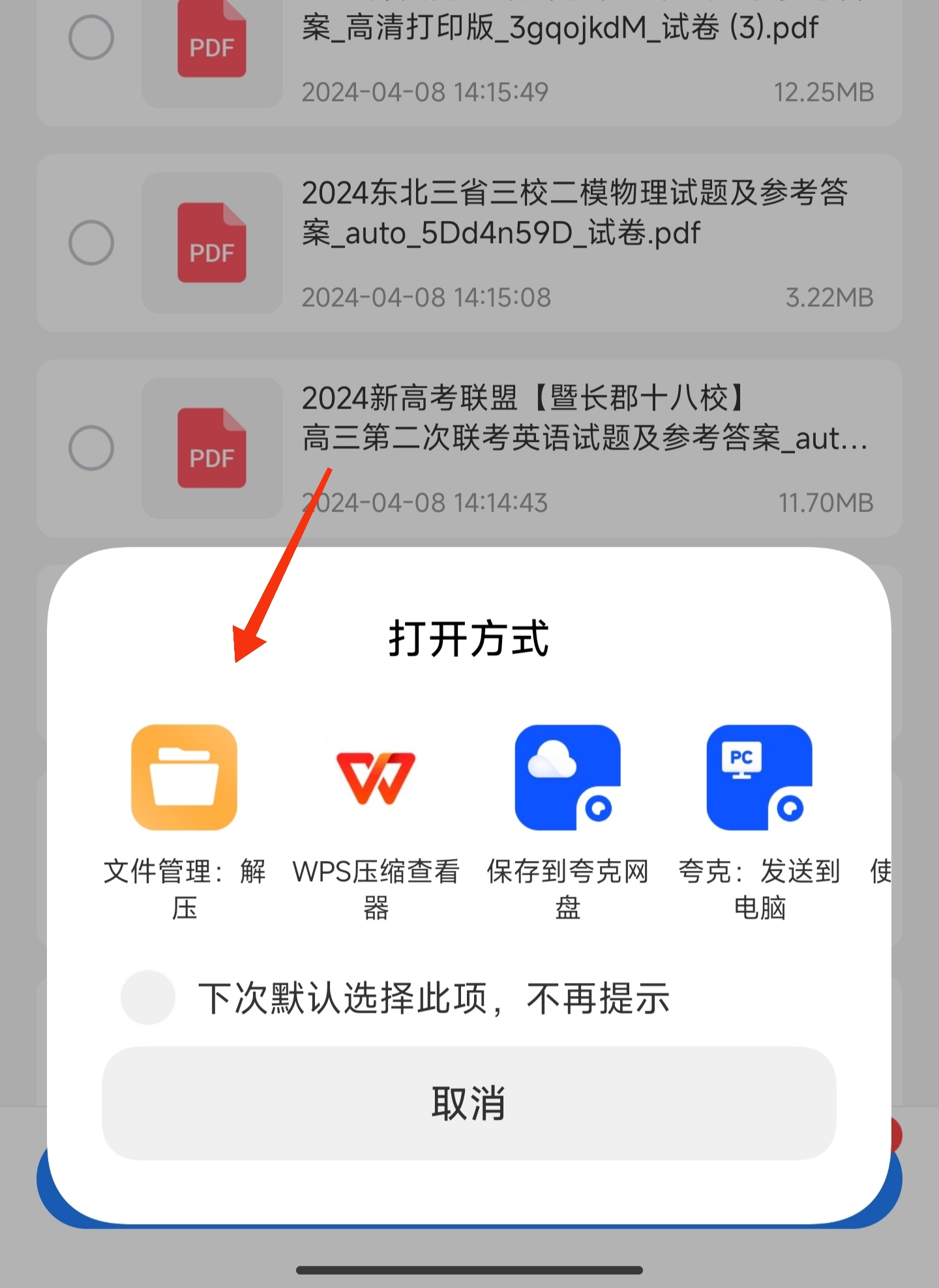Select 保存到夸克网盘 option

[x=567, y=778]
